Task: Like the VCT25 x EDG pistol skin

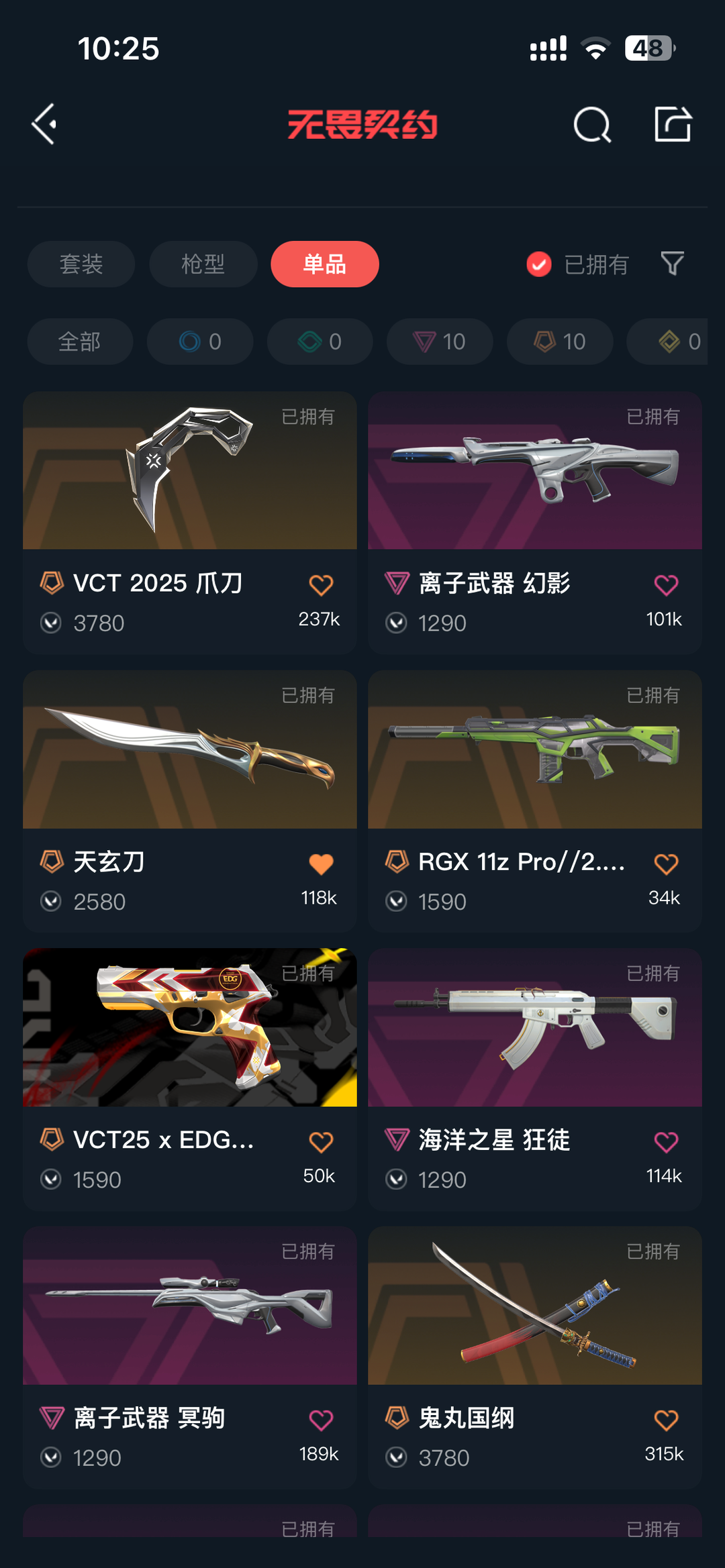Action: tap(321, 1142)
